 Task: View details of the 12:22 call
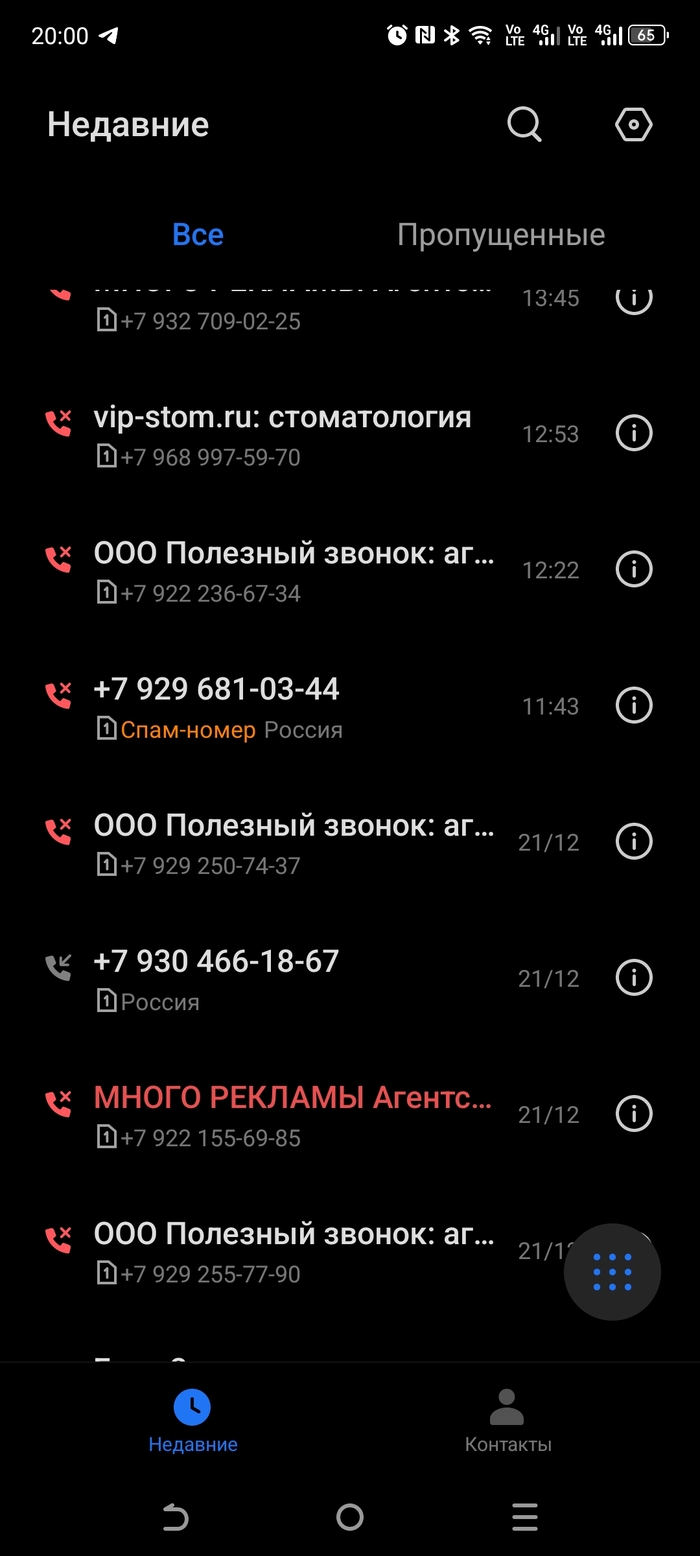633,569
